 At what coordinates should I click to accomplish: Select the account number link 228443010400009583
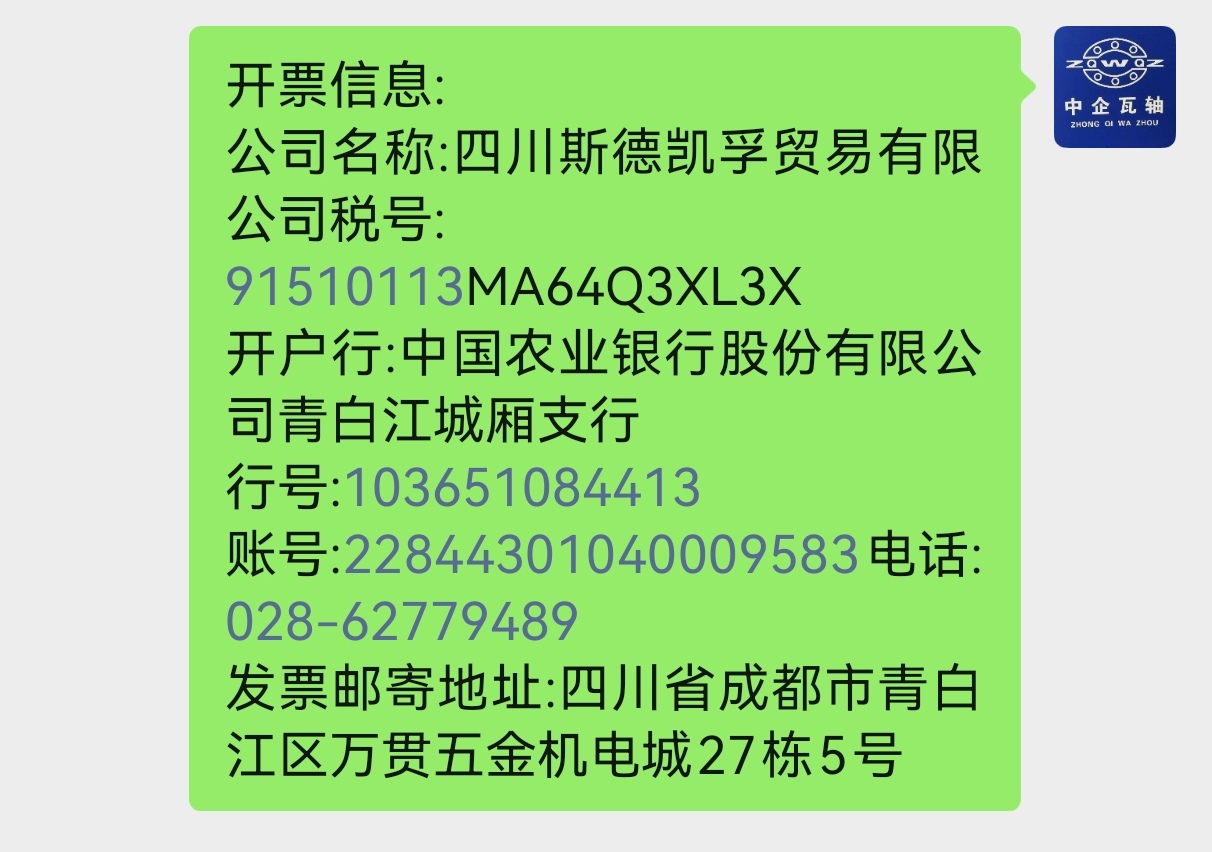pyautogui.click(x=601, y=555)
